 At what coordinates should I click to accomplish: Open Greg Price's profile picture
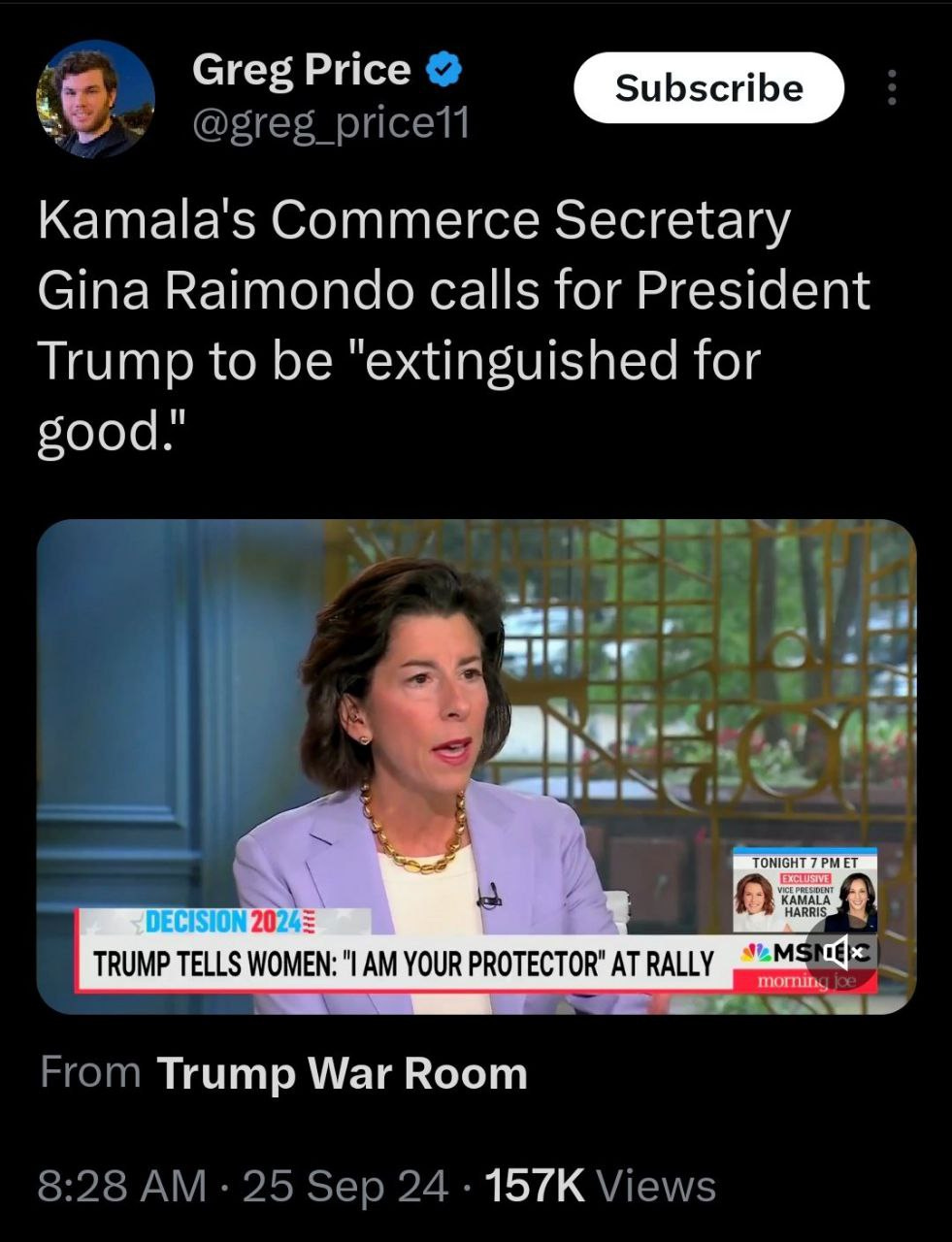click(95, 98)
